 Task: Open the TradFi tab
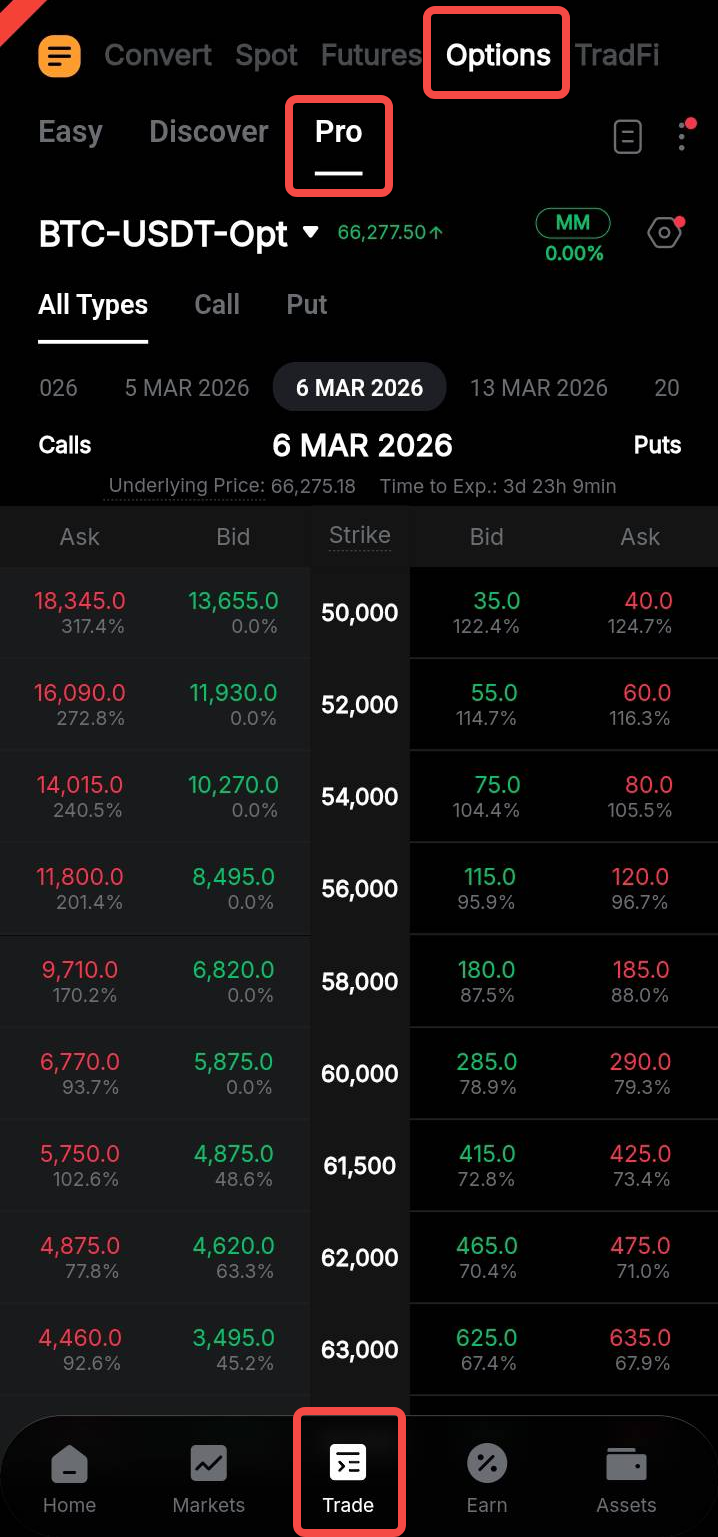617,55
